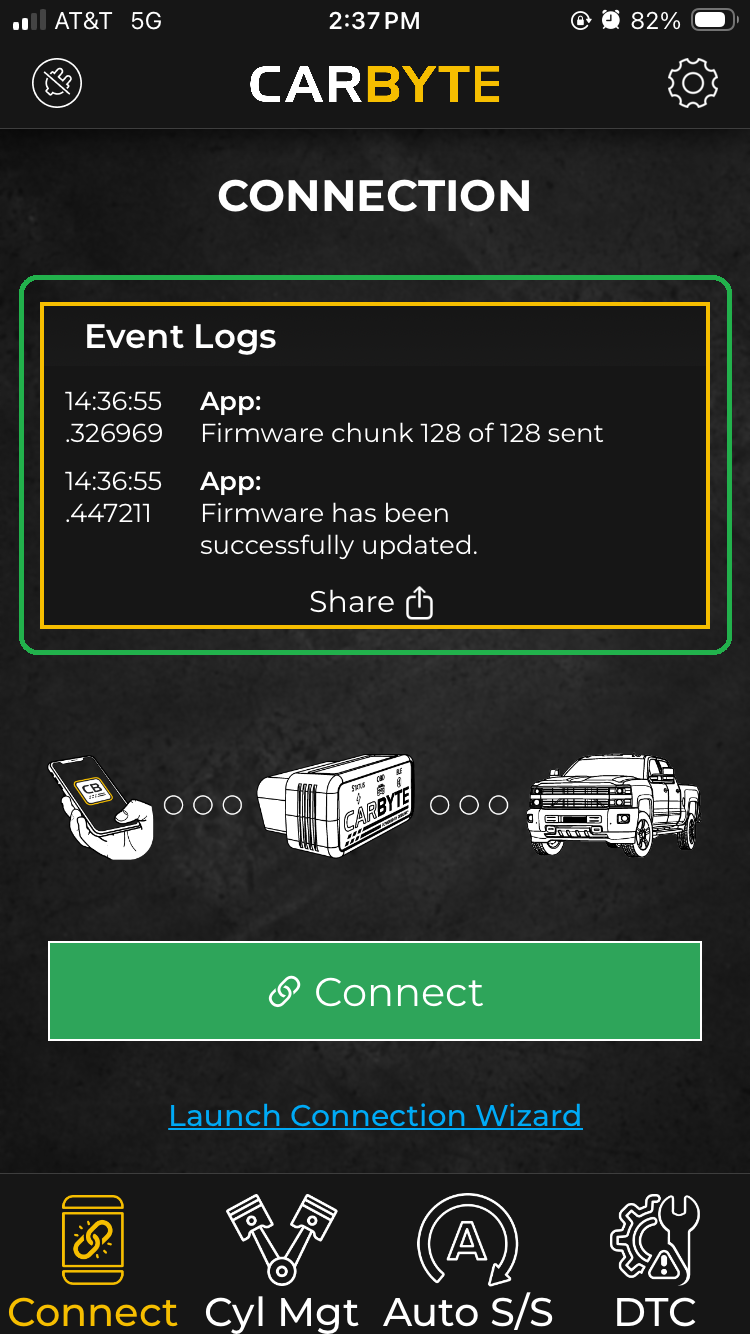The image size is (750, 1334).
Task: Open the settings gear
Action: 691,83
